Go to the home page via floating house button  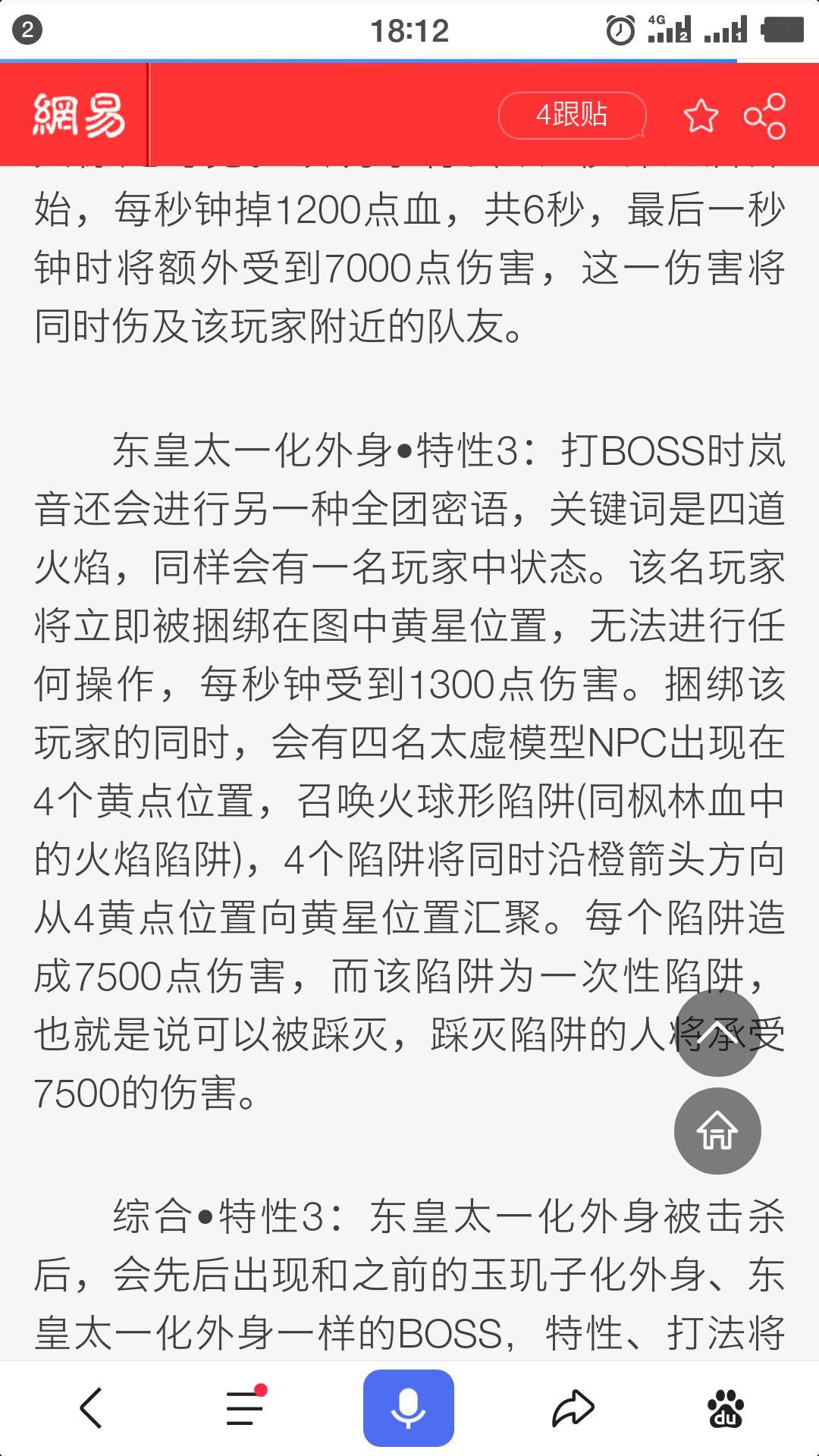[x=717, y=1131]
